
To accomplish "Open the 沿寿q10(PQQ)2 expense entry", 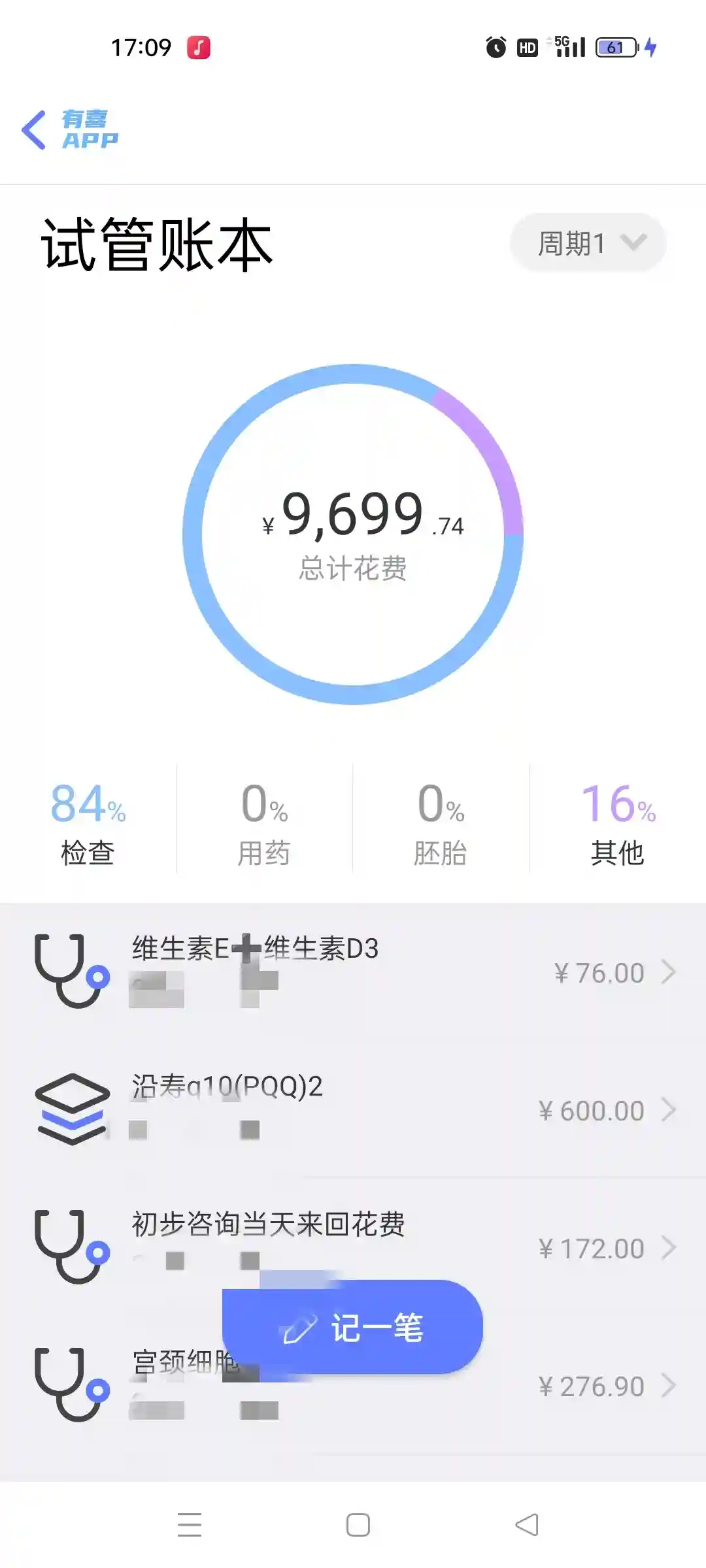I will pos(353,1109).
